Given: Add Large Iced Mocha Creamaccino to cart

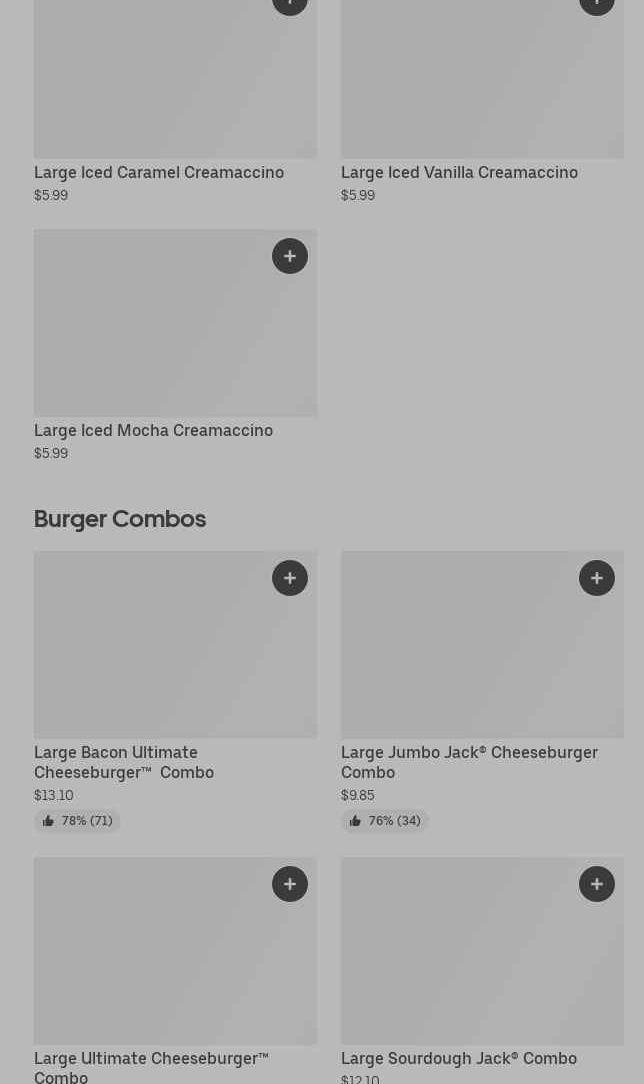Looking at the screenshot, I should [x=290, y=256].
